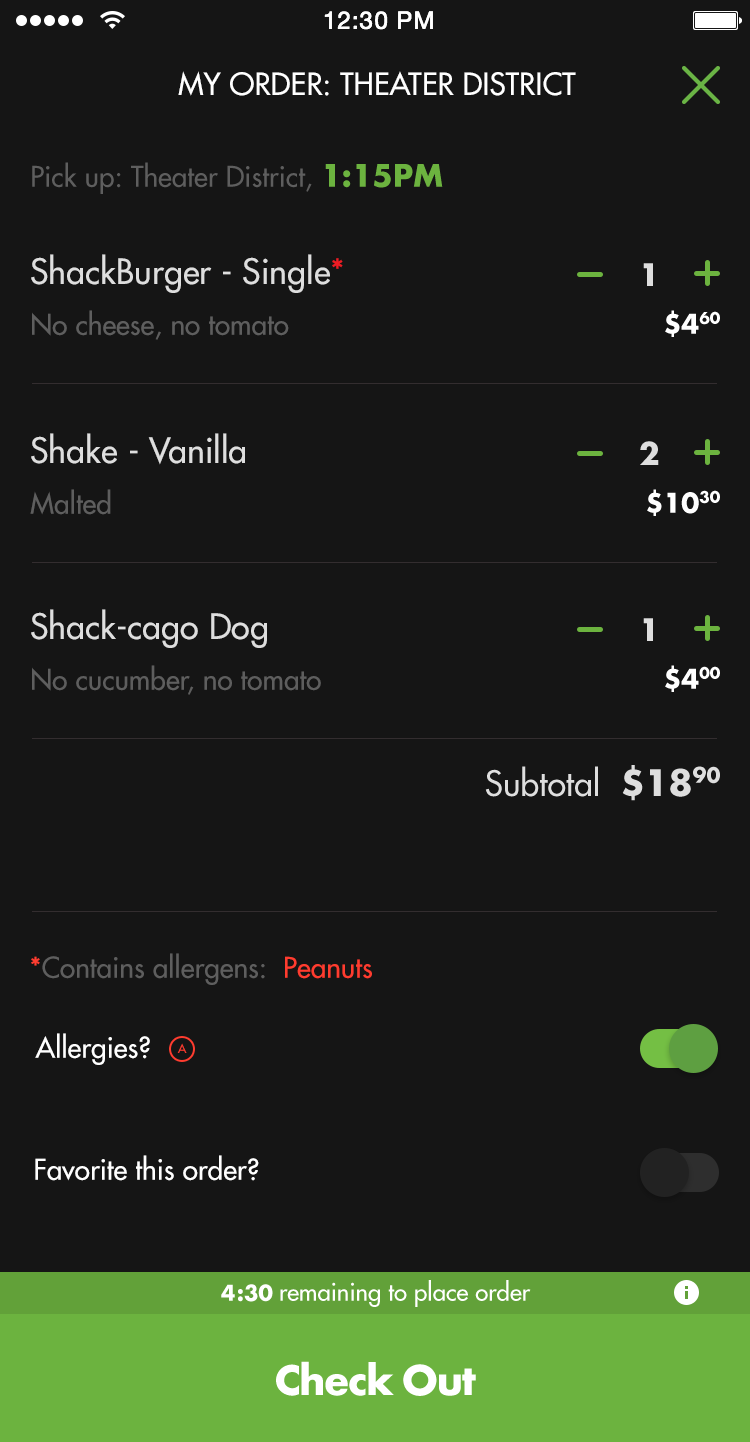The height and width of the screenshot is (1442, 750).
Task: Tap minus for Shack-cago Dog
Action: point(590,629)
